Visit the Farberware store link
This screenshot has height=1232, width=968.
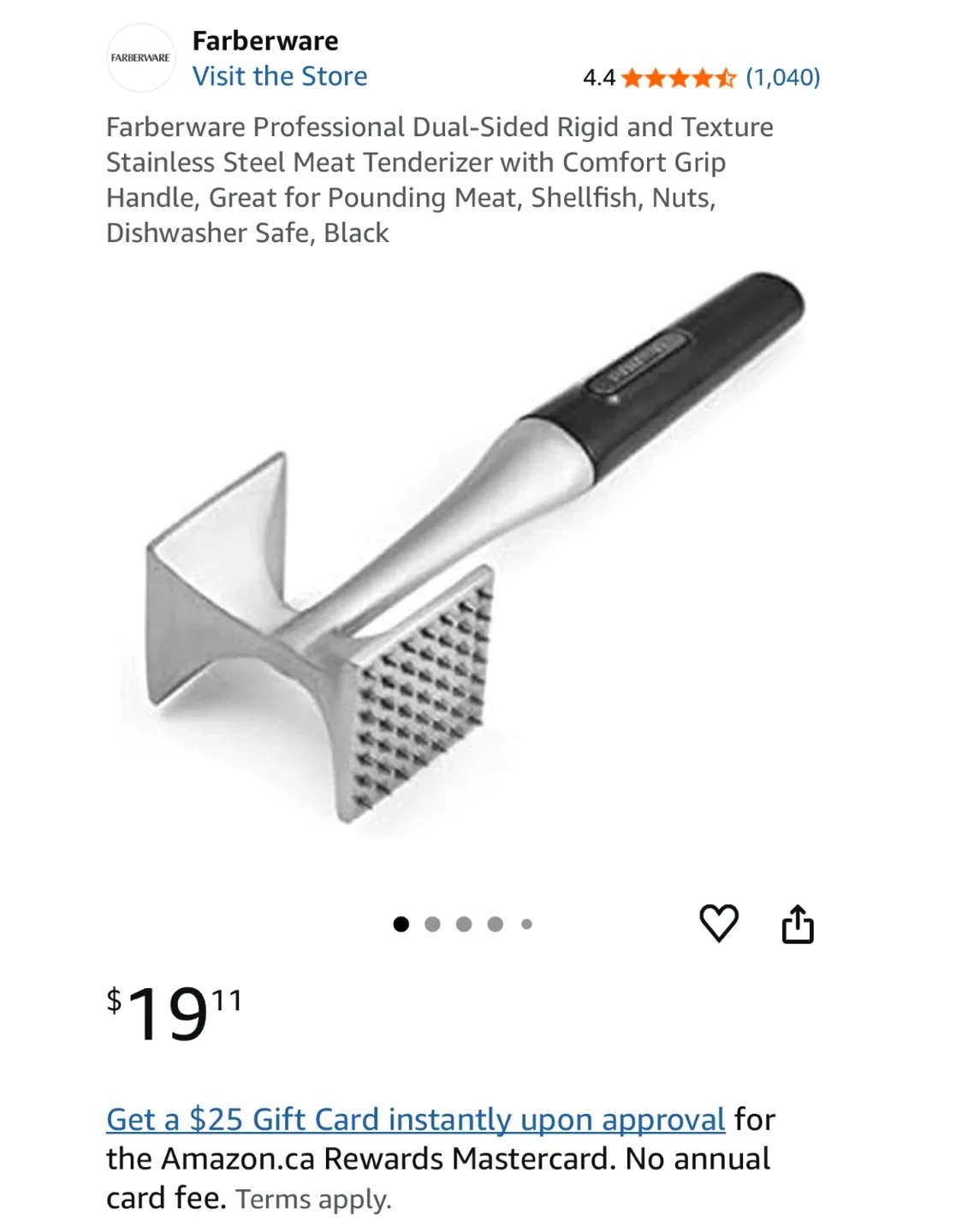tap(281, 76)
